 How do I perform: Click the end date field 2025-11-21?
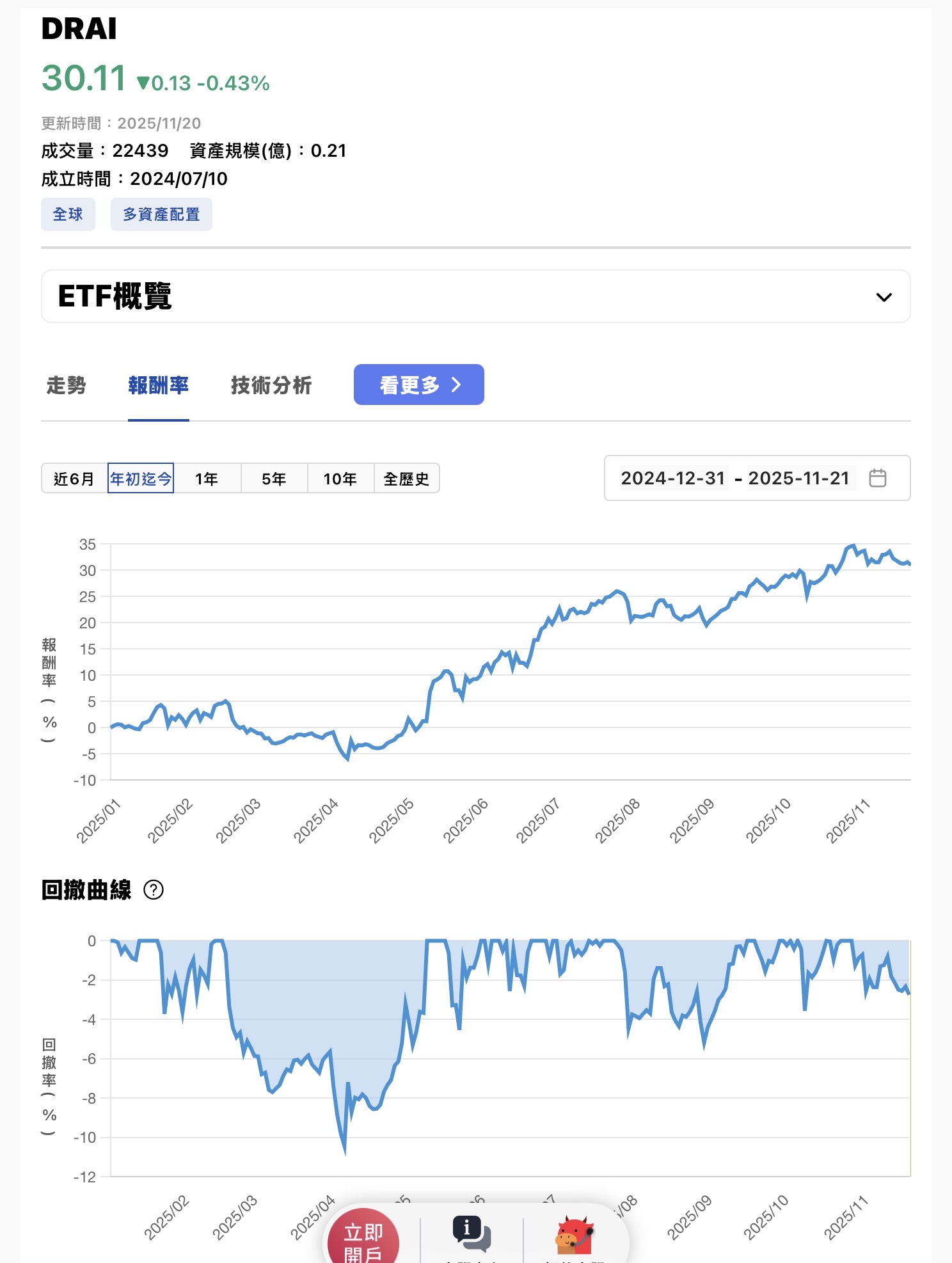click(798, 478)
